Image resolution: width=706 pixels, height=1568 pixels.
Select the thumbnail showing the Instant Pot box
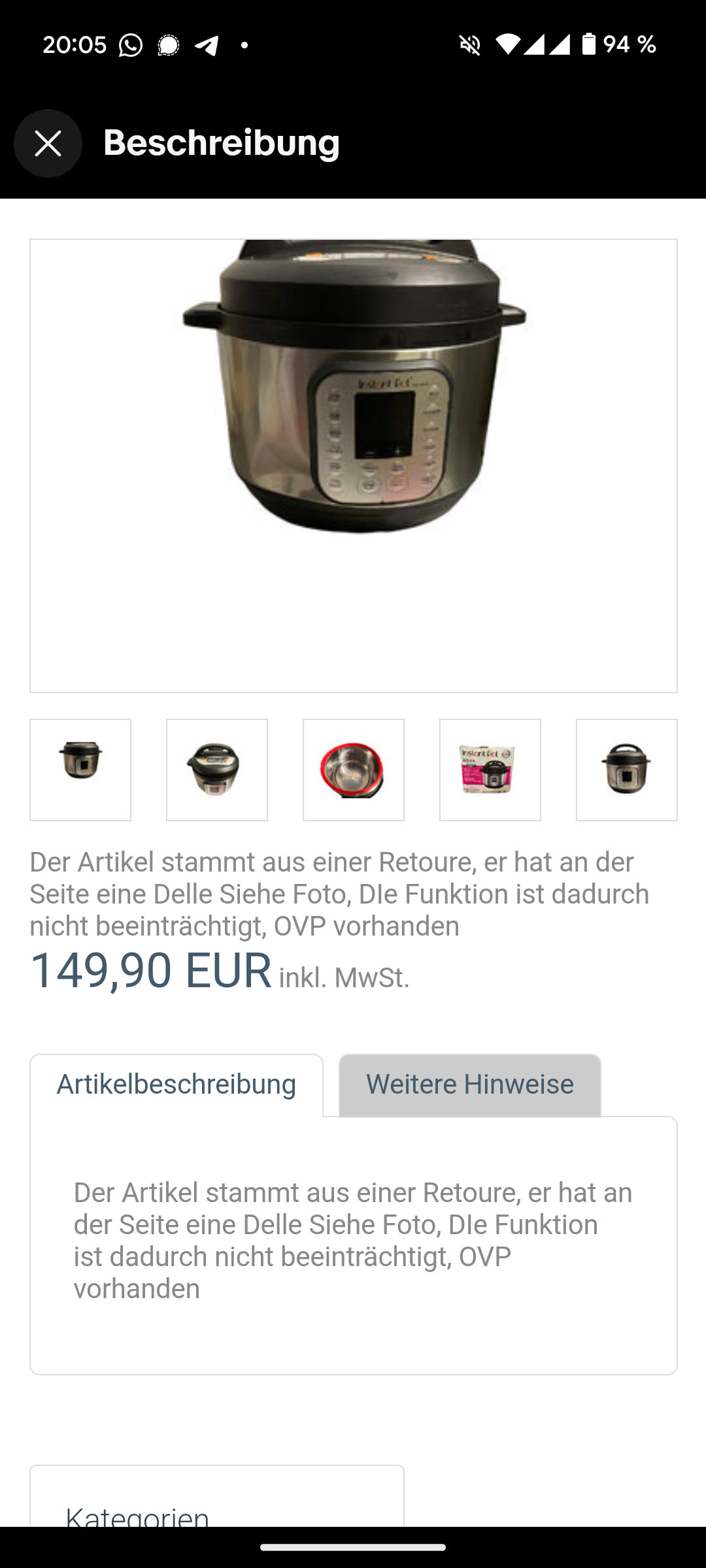pos(490,770)
